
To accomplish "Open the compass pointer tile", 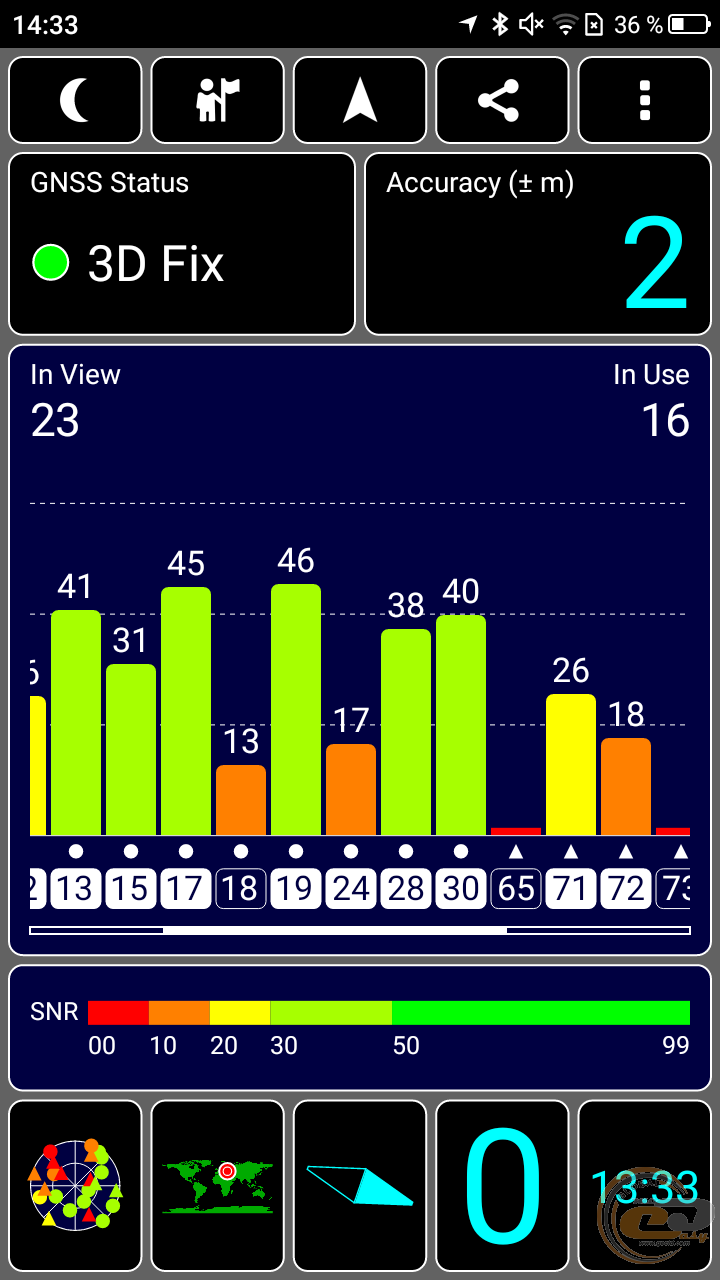I will click(360, 1186).
